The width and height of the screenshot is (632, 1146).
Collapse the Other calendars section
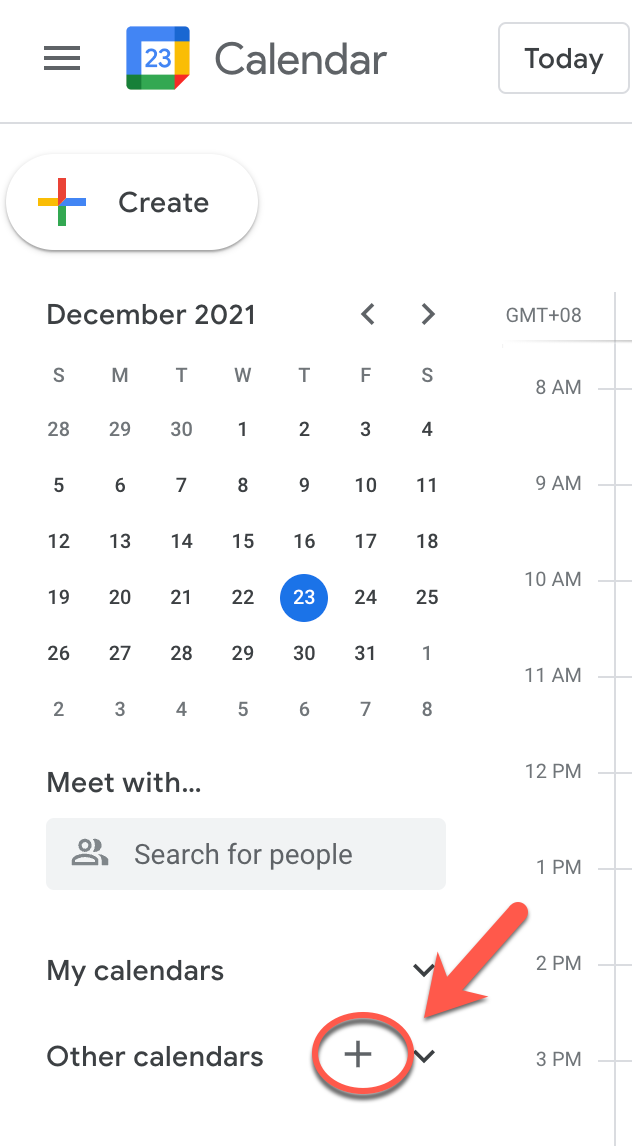pos(427,1057)
